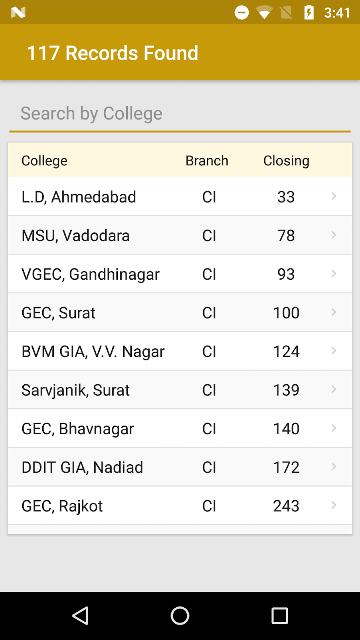
Task: Open the GEC, Bhavnagar record
Action: (180, 429)
